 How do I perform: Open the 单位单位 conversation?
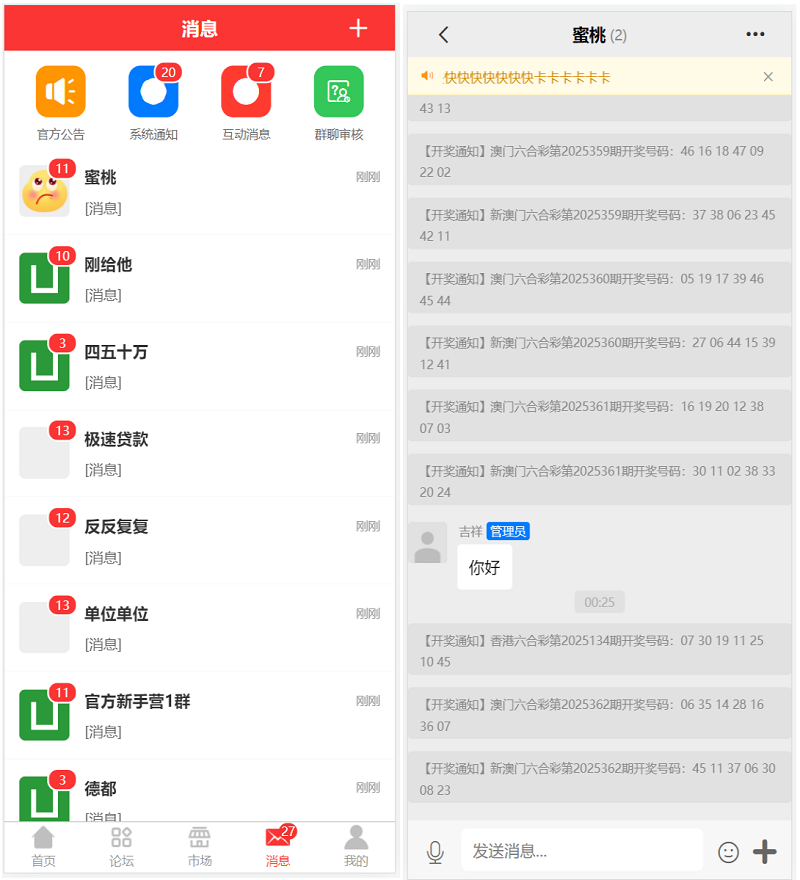[x=200, y=628]
